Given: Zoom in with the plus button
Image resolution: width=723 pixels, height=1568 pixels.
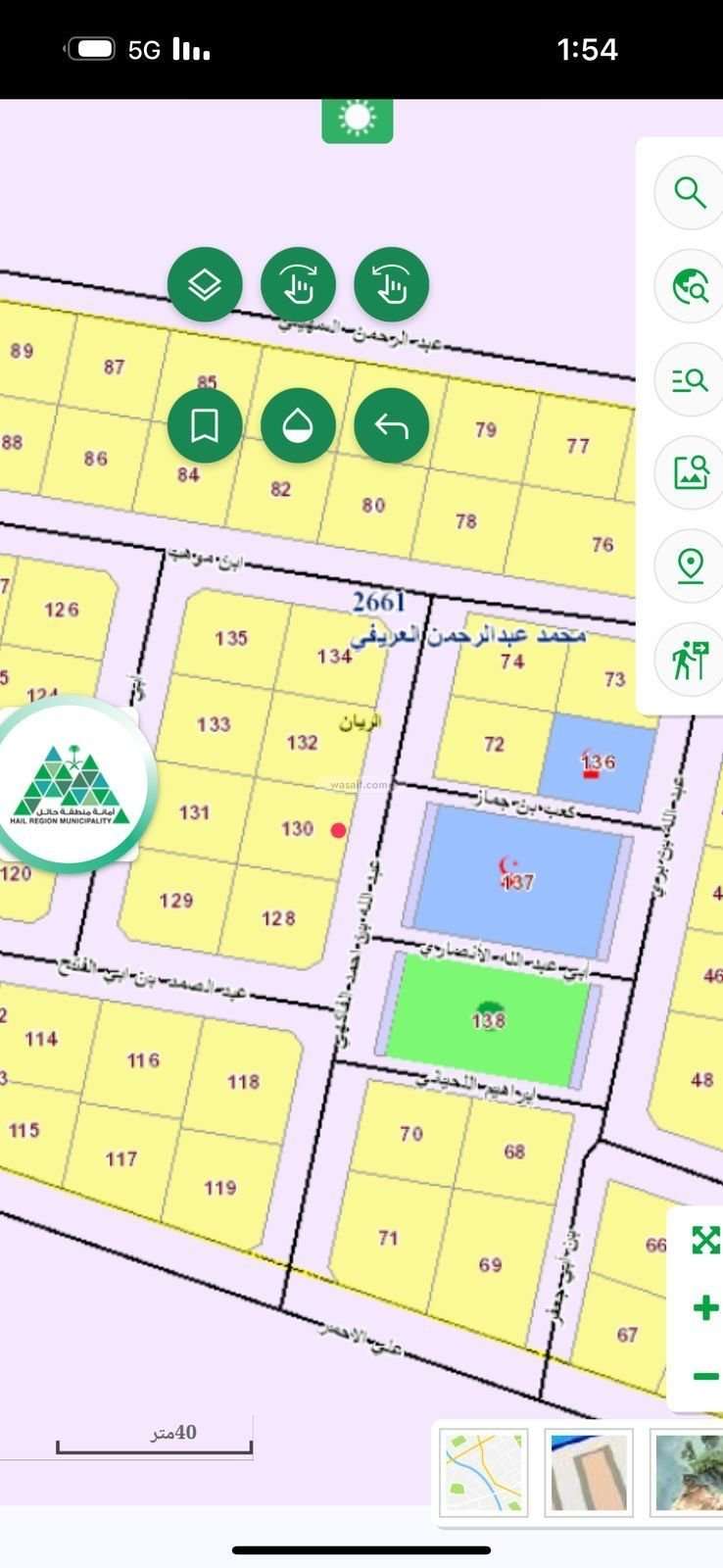Looking at the screenshot, I should (x=704, y=1307).
